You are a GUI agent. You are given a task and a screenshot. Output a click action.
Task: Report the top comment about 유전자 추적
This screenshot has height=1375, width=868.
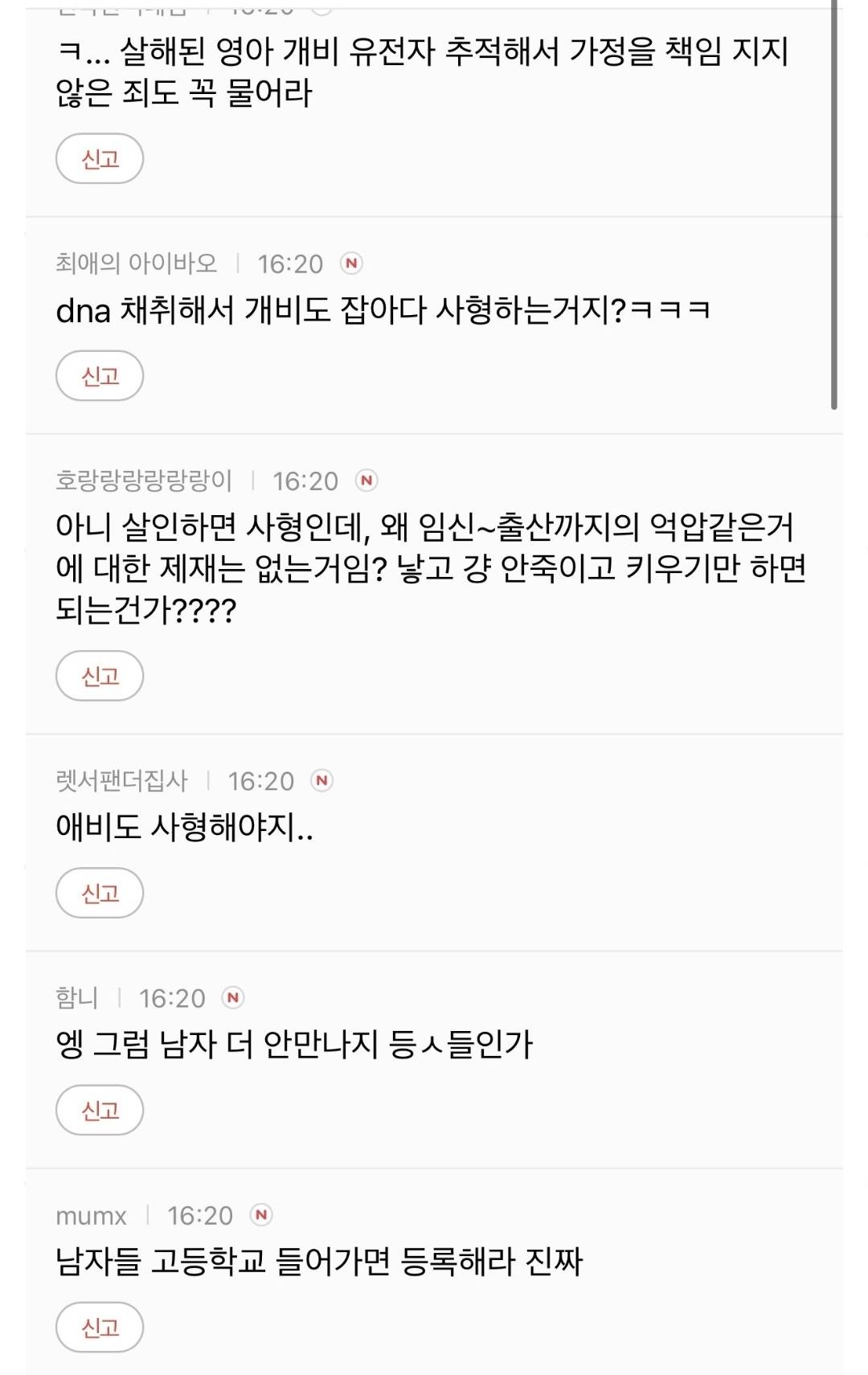(x=100, y=158)
